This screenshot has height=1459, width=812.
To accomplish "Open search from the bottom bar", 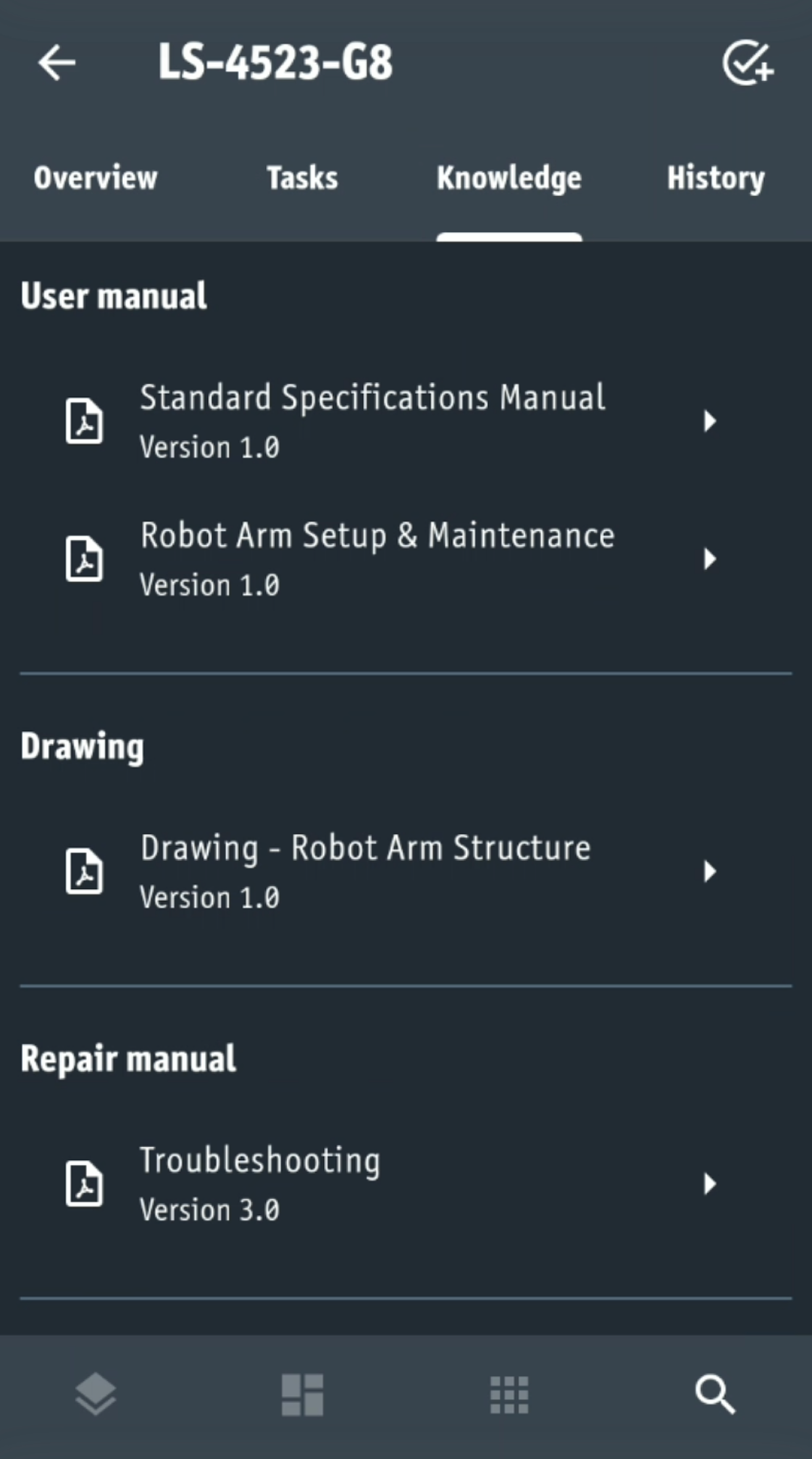I will click(716, 1395).
